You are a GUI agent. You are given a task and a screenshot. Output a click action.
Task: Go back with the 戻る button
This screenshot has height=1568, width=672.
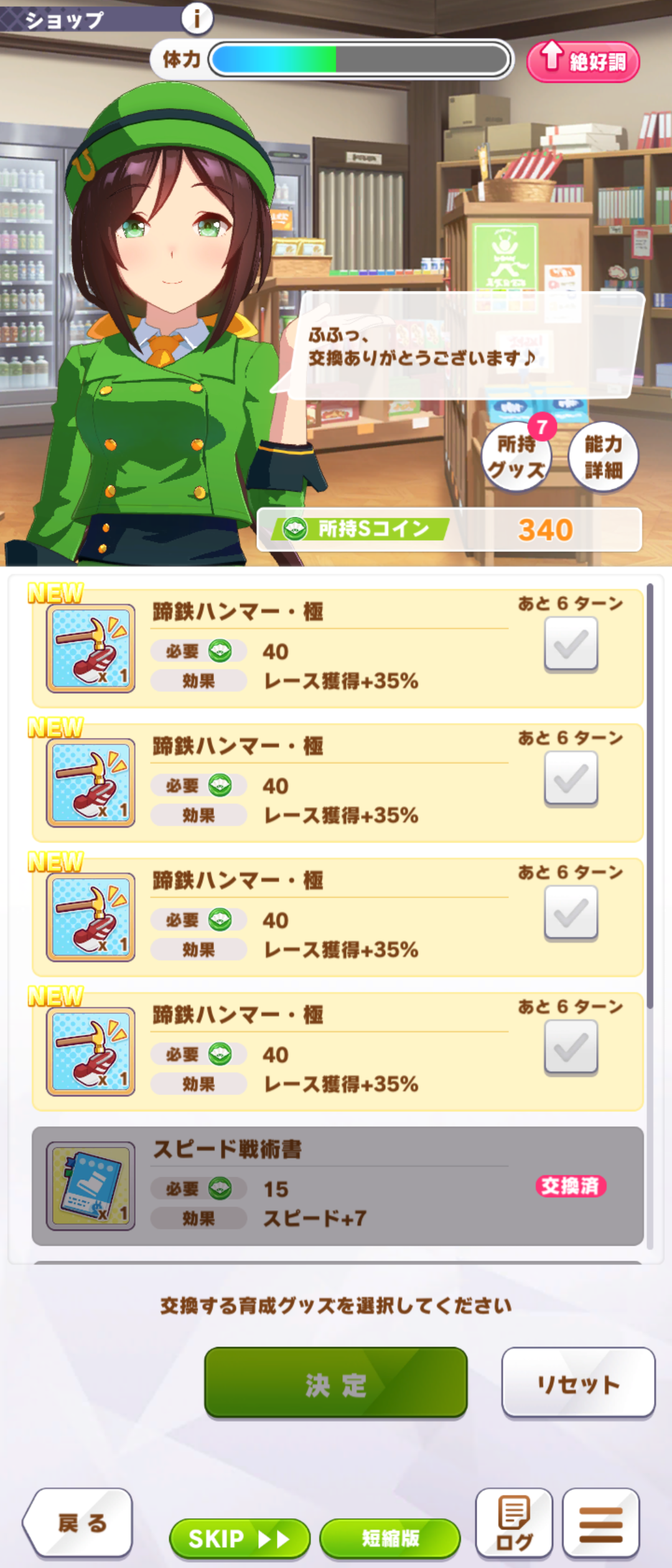[80, 1523]
